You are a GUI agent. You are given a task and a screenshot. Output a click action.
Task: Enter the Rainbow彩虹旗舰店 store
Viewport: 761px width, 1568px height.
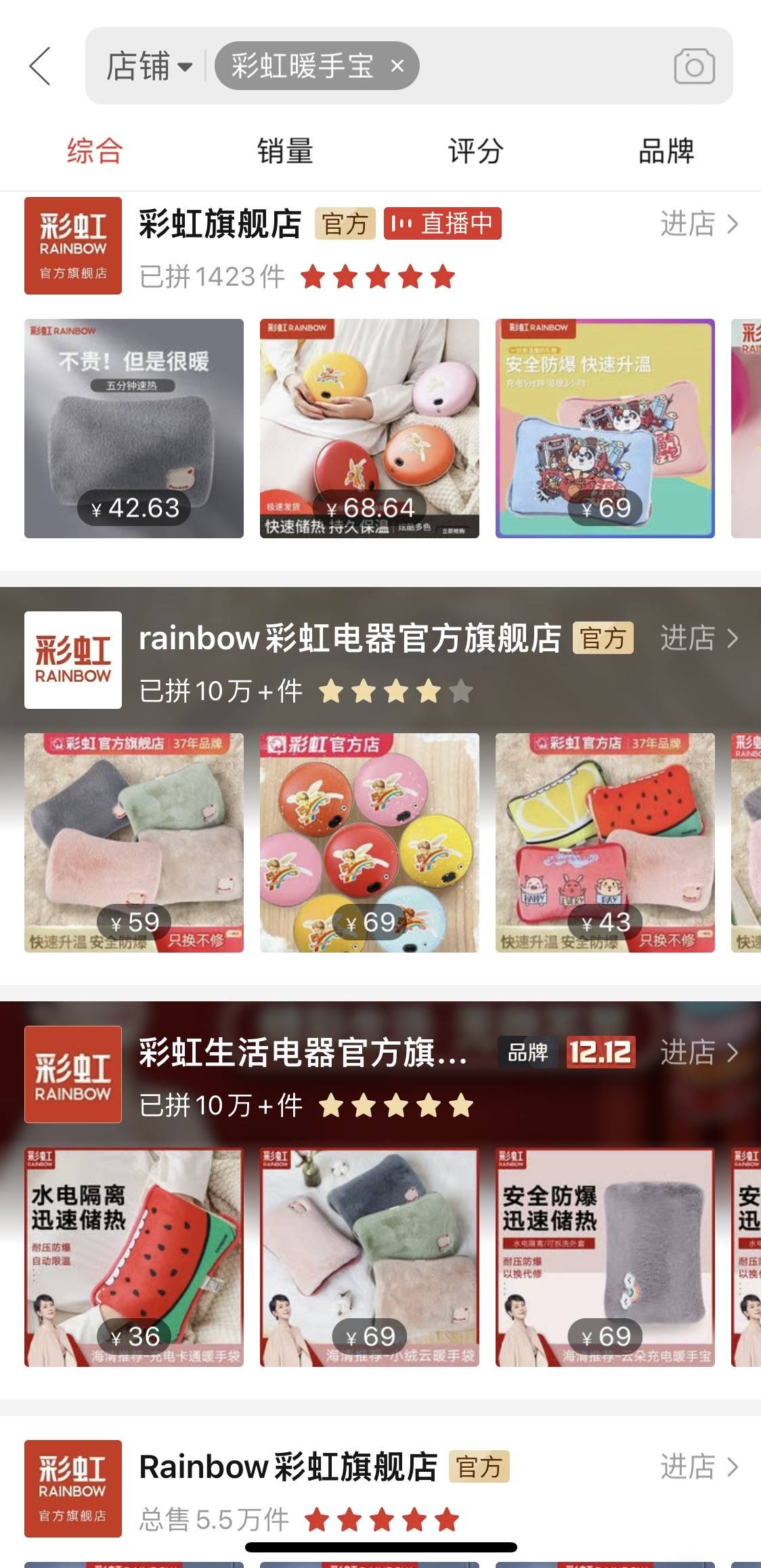[x=699, y=1467]
